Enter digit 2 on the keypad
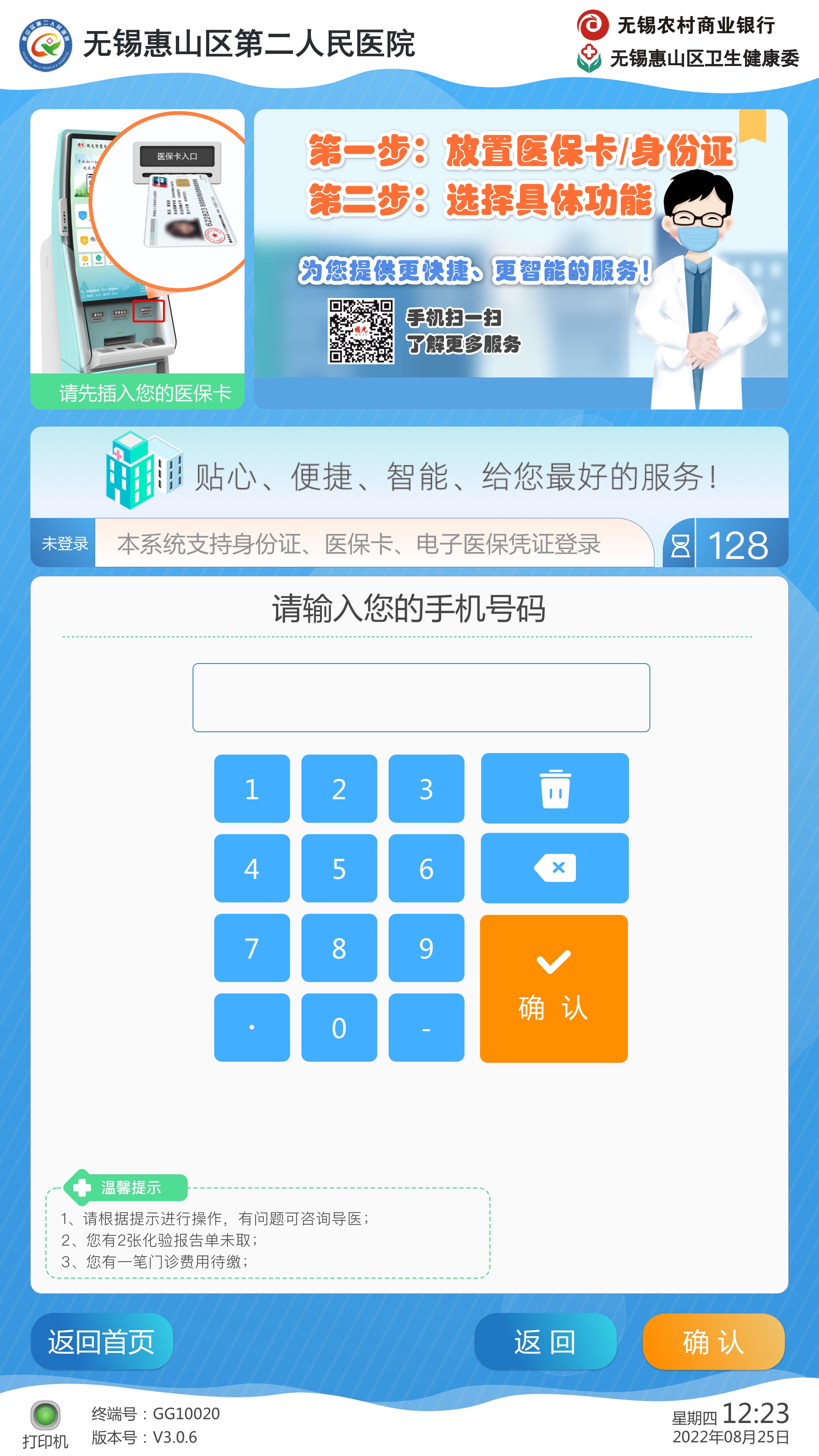This screenshot has width=819, height=1456. point(339,789)
